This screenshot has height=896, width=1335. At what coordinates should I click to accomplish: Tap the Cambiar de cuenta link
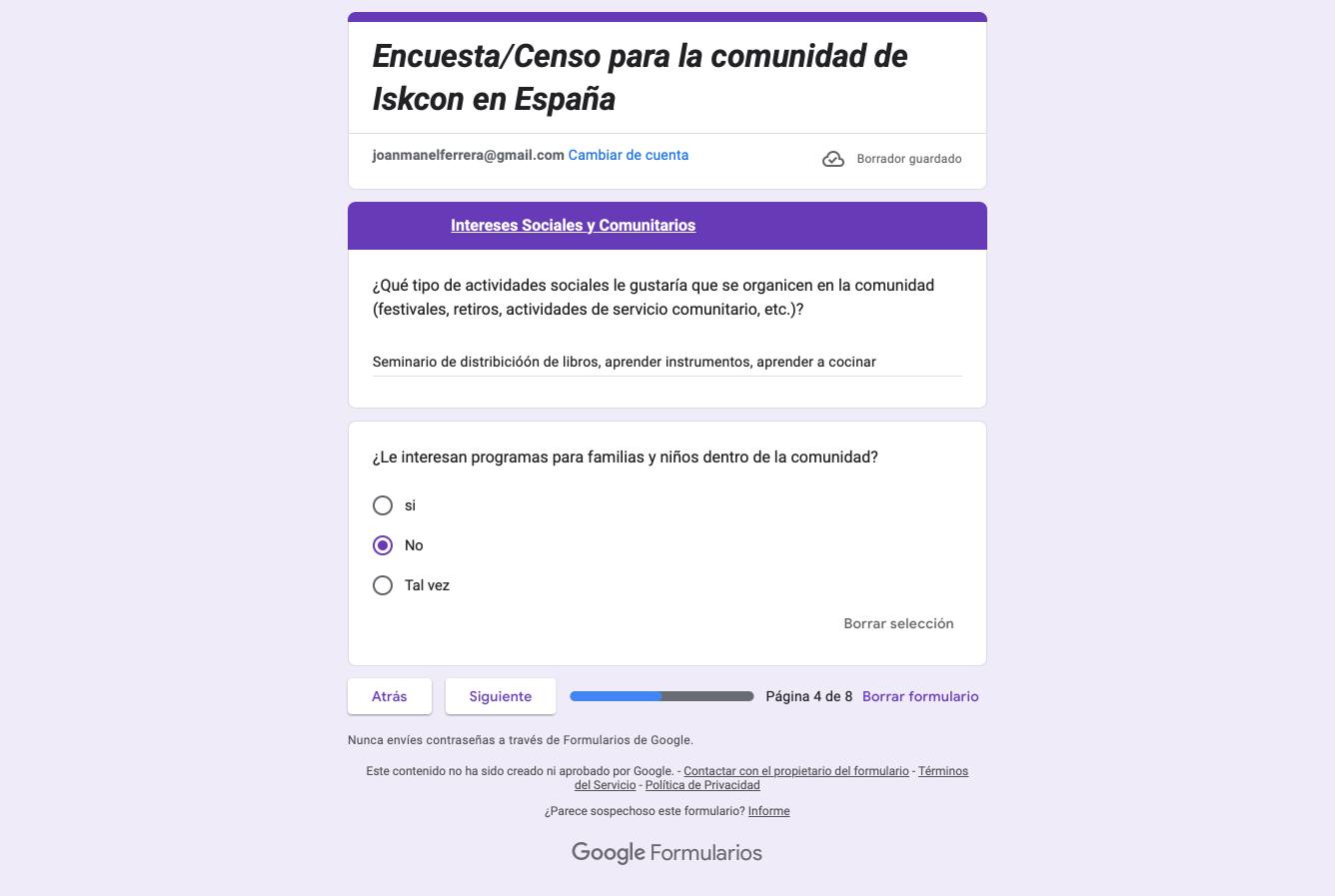628,155
